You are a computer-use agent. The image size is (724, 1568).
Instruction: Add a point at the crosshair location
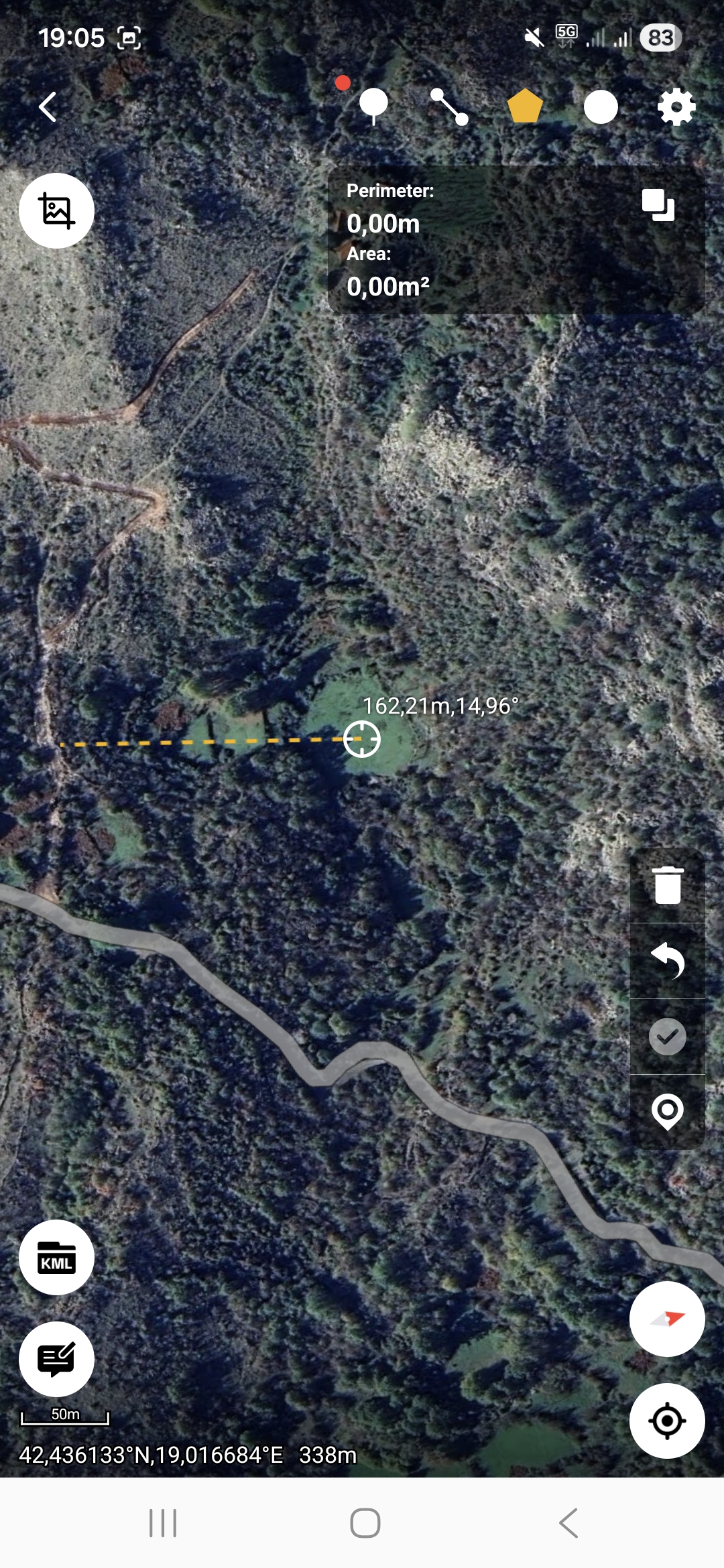pos(668,1112)
